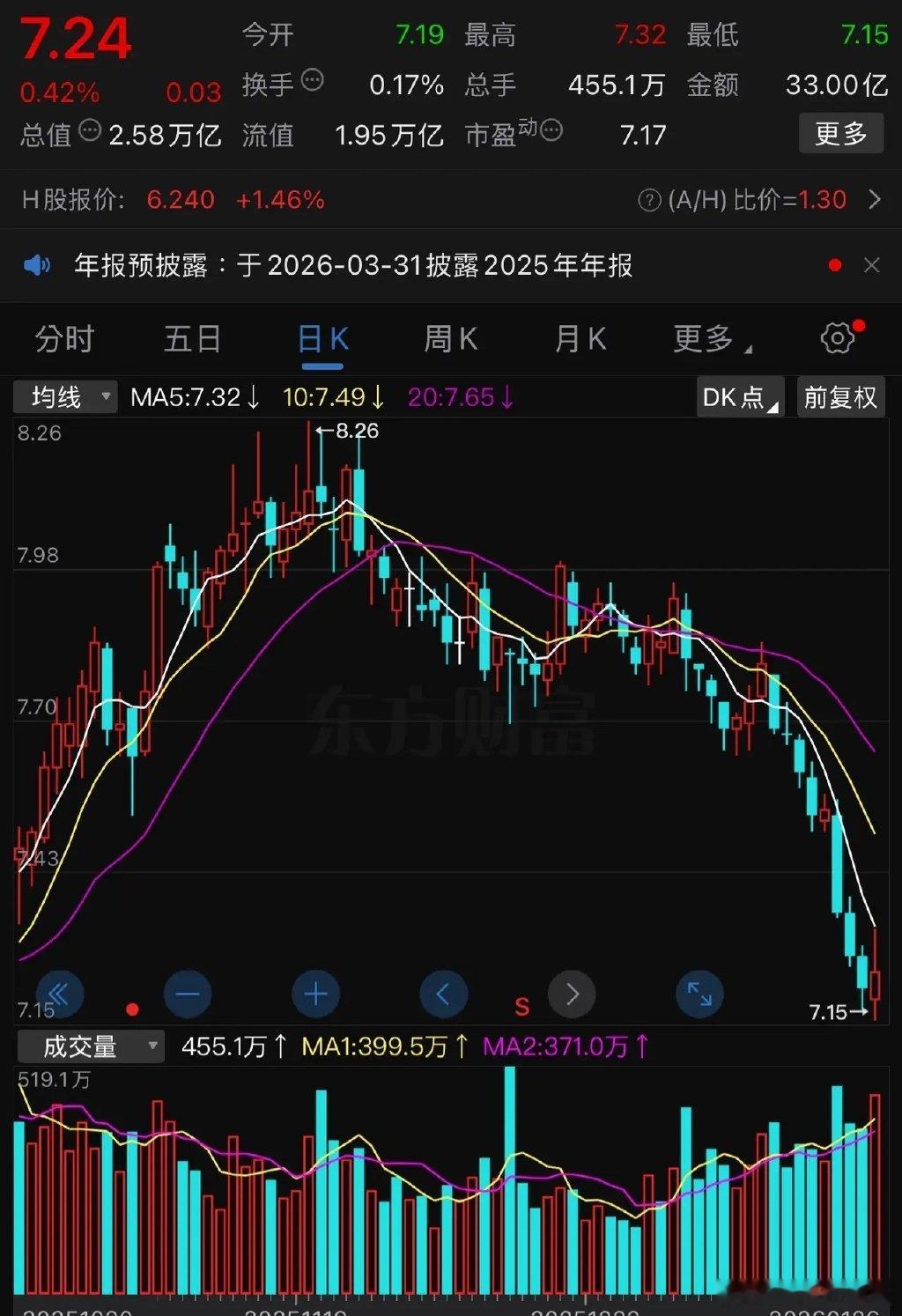The width and height of the screenshot is (902, 1316).
Task: Click the fullscreen expand icon on the chart
Action: click(699, 994)
